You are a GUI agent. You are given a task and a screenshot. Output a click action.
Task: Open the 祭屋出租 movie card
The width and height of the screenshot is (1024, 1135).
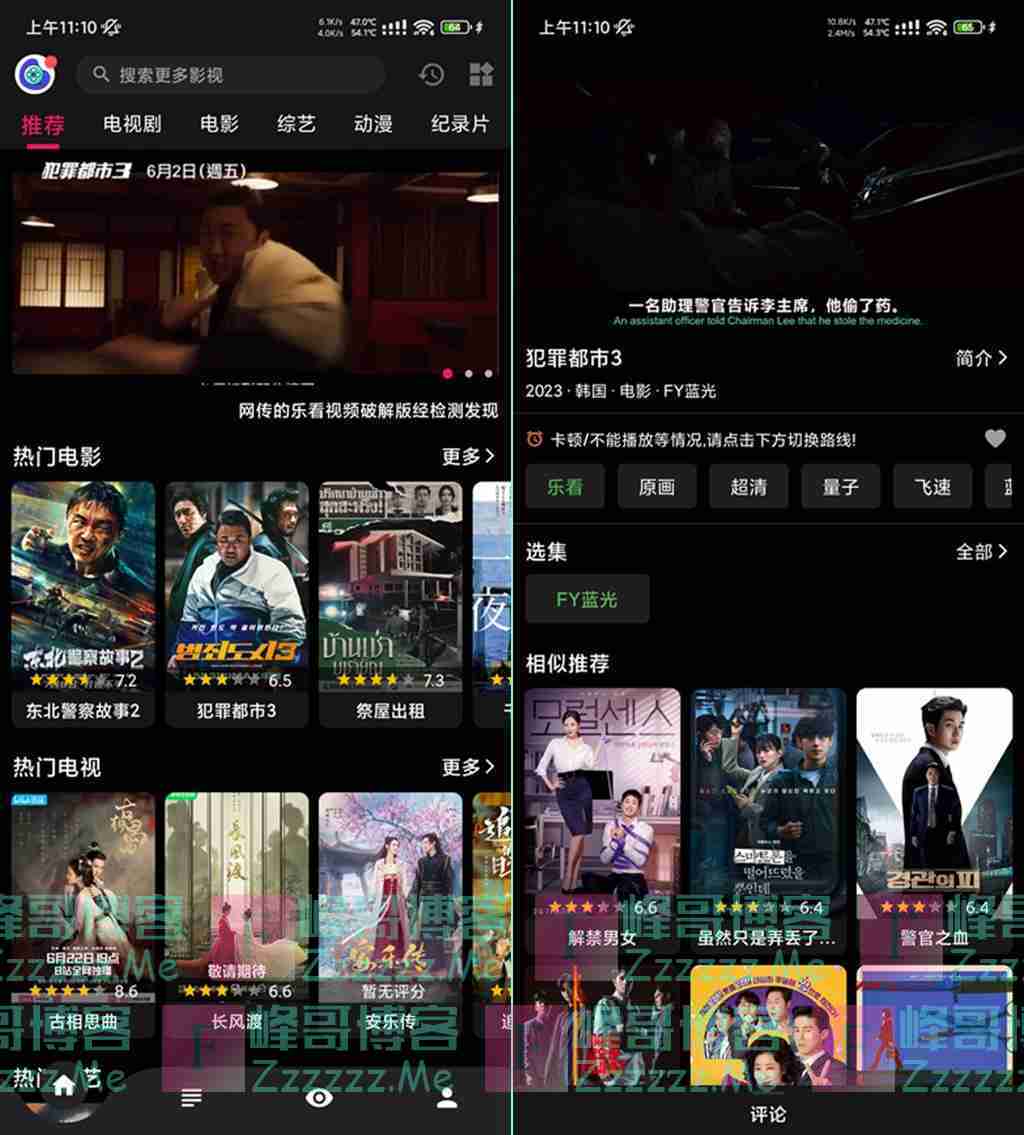click(x=391, y=600)
